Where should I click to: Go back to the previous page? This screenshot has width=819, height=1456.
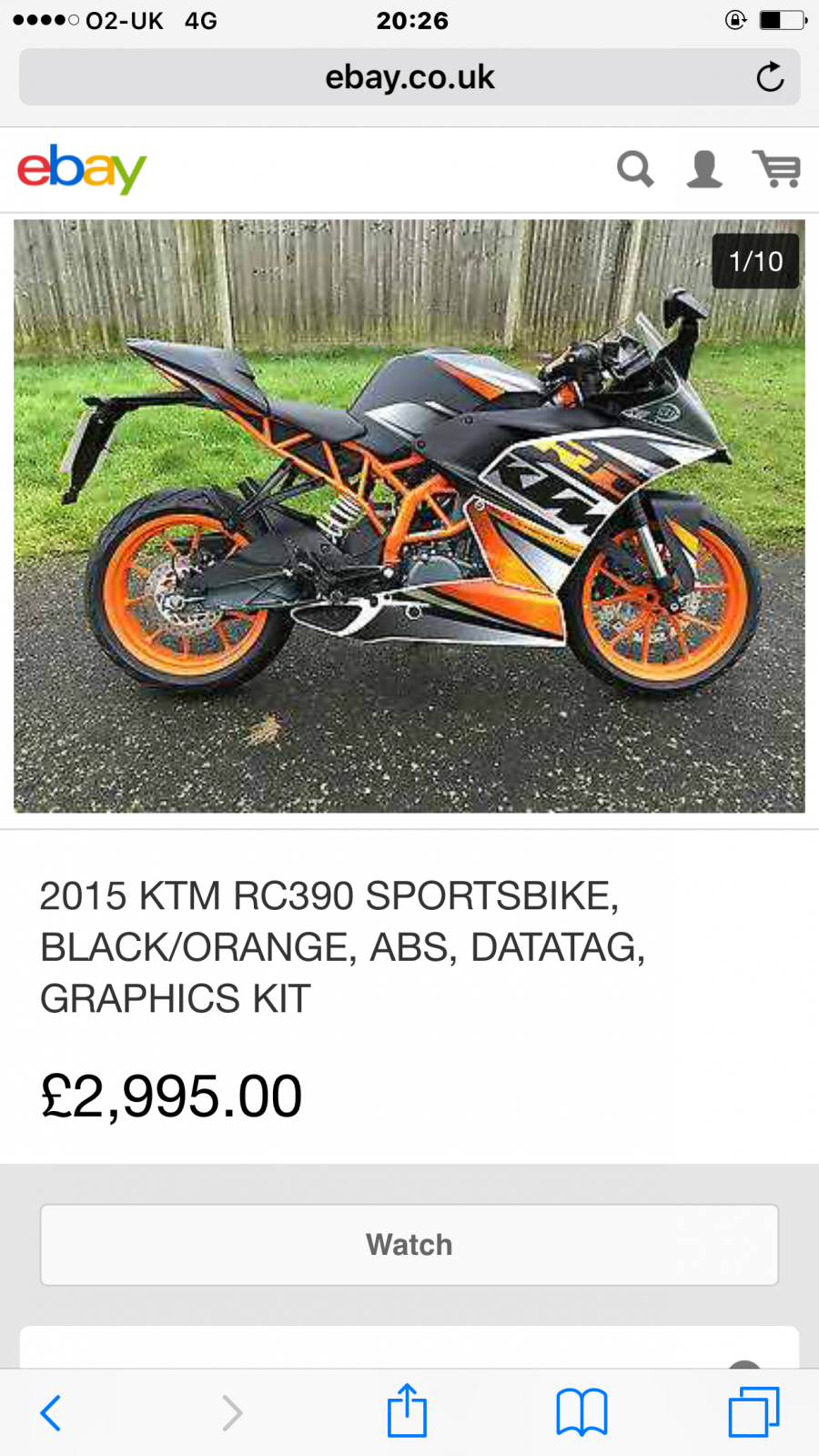(51, 1412)
